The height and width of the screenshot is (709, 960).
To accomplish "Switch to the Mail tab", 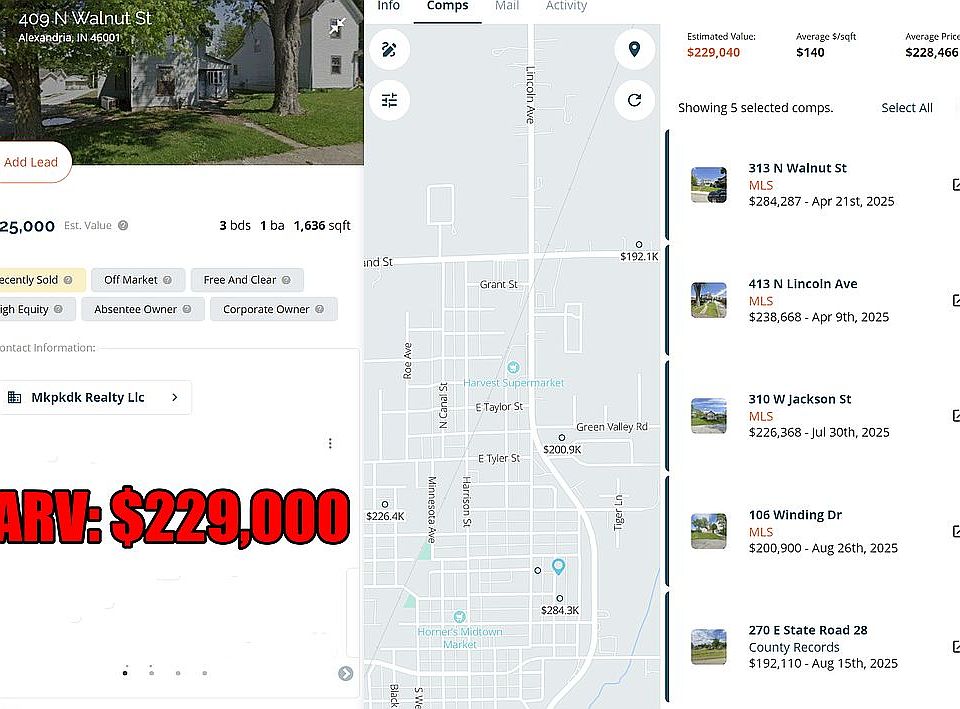I will coord(507,6).
